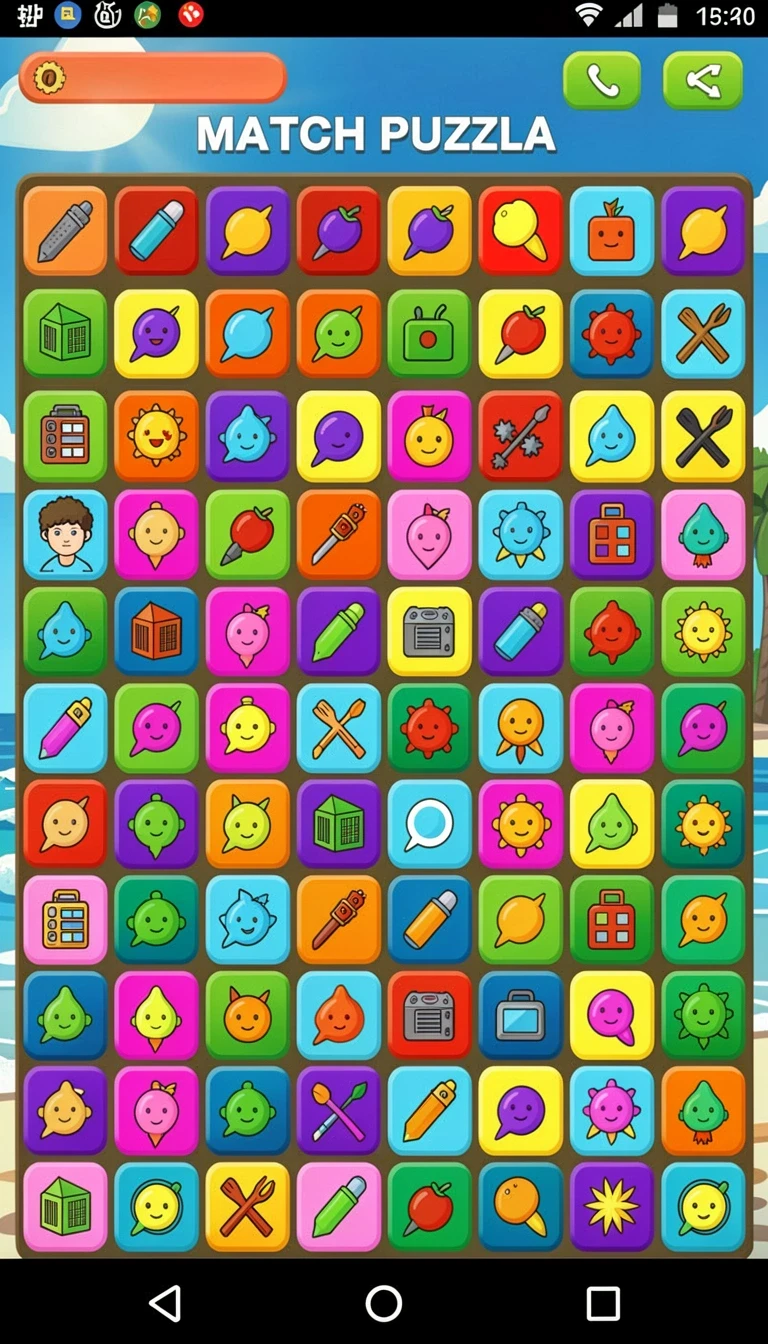Tap the crossed maces tile on red
This screenshot has width=768, height=1344.
click(520, 437)
